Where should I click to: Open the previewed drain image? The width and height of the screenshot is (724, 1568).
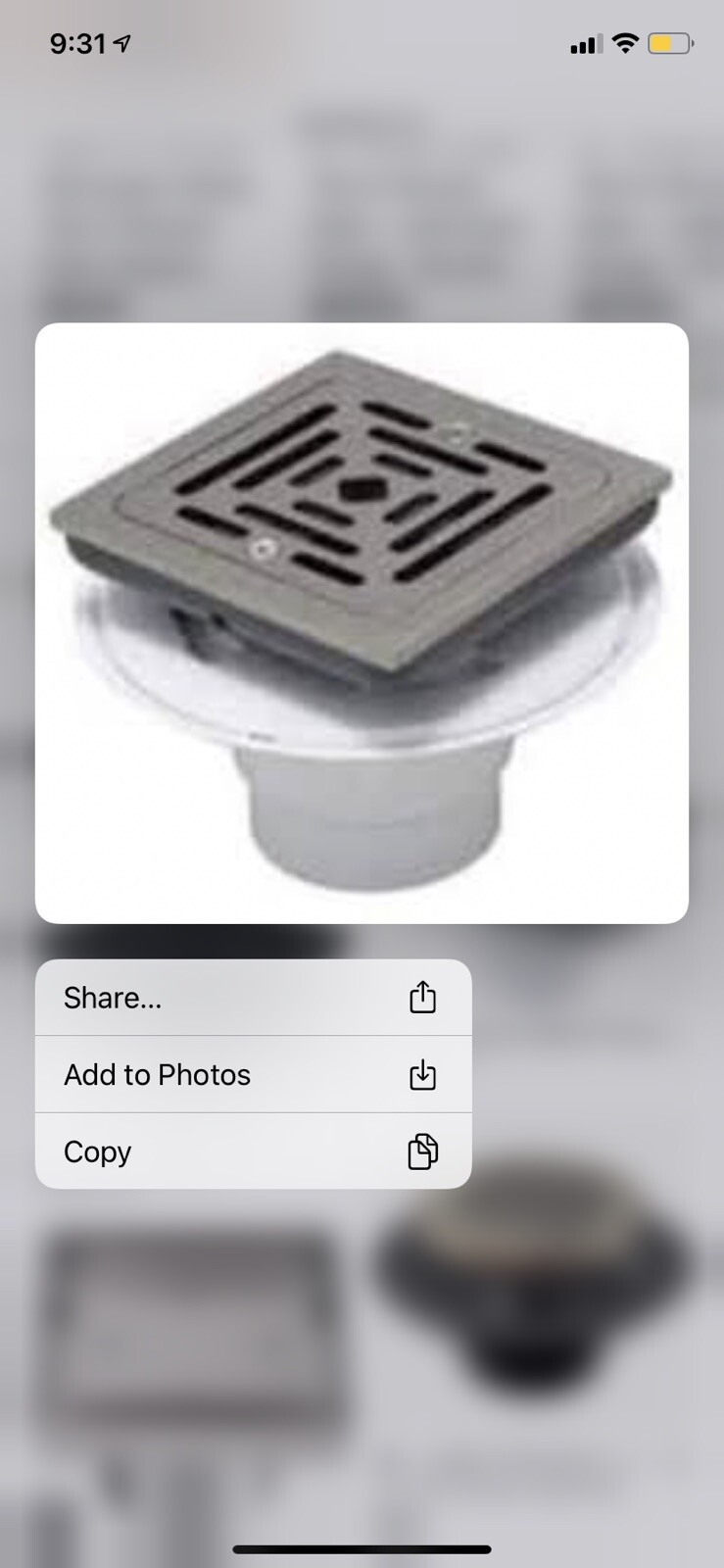362,623
